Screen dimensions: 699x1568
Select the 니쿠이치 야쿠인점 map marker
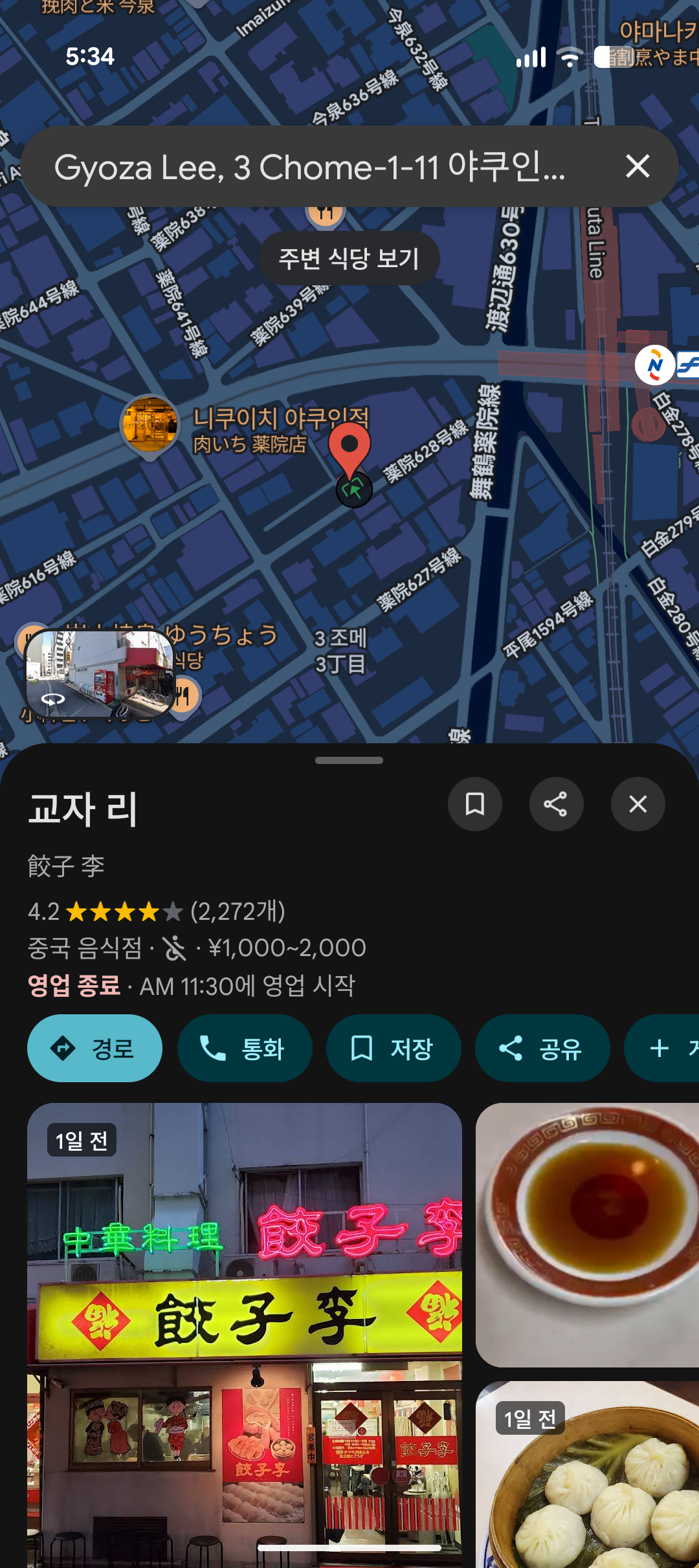pos(150,424)
